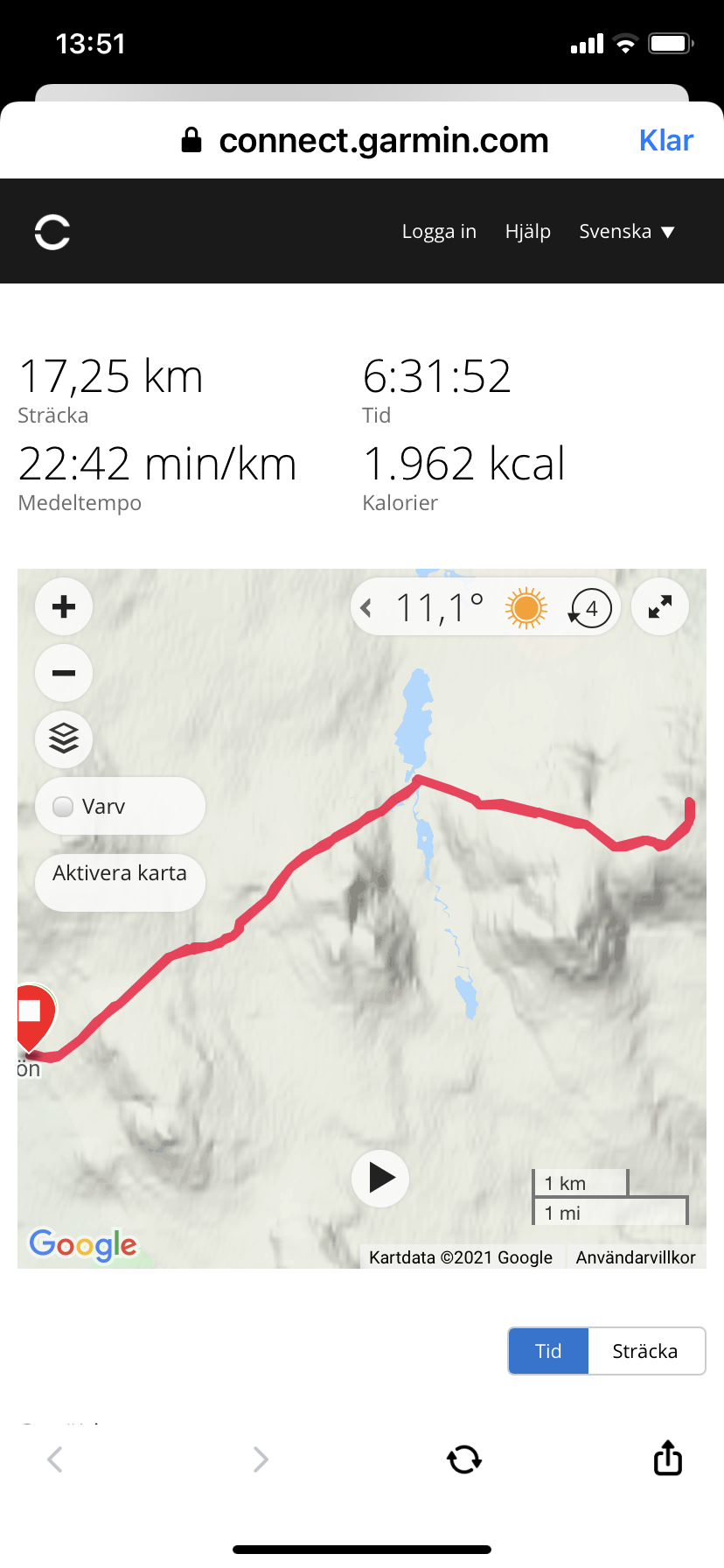Expand the Svenska language dropdown

pos(627,231)
